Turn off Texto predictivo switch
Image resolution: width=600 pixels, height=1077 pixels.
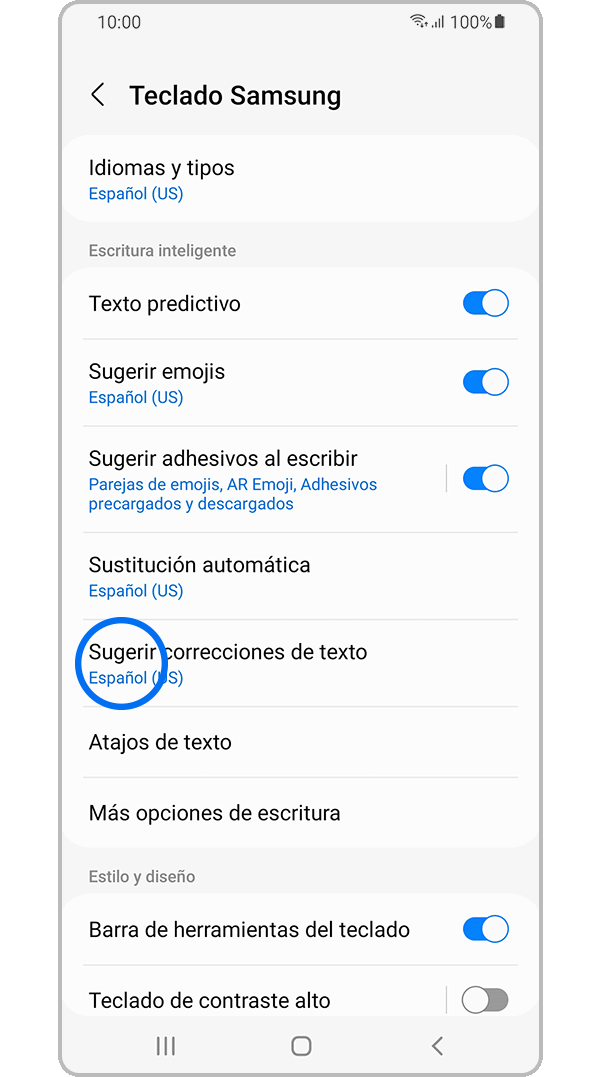coord(485,303)
